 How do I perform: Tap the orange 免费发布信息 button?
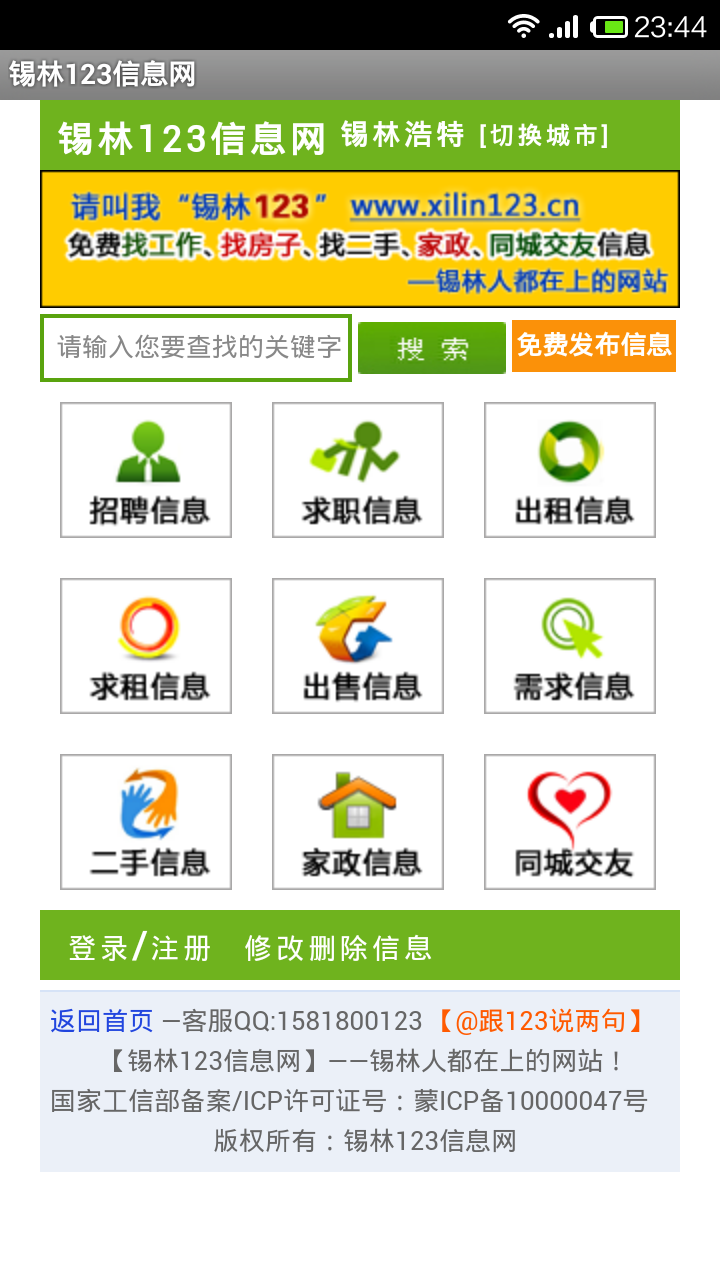[x=594, y=346]
